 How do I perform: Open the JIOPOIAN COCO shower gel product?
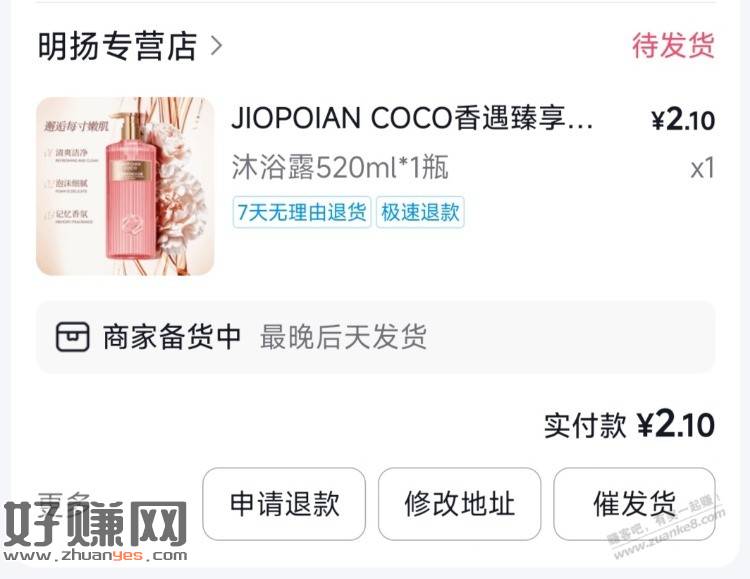412,120
